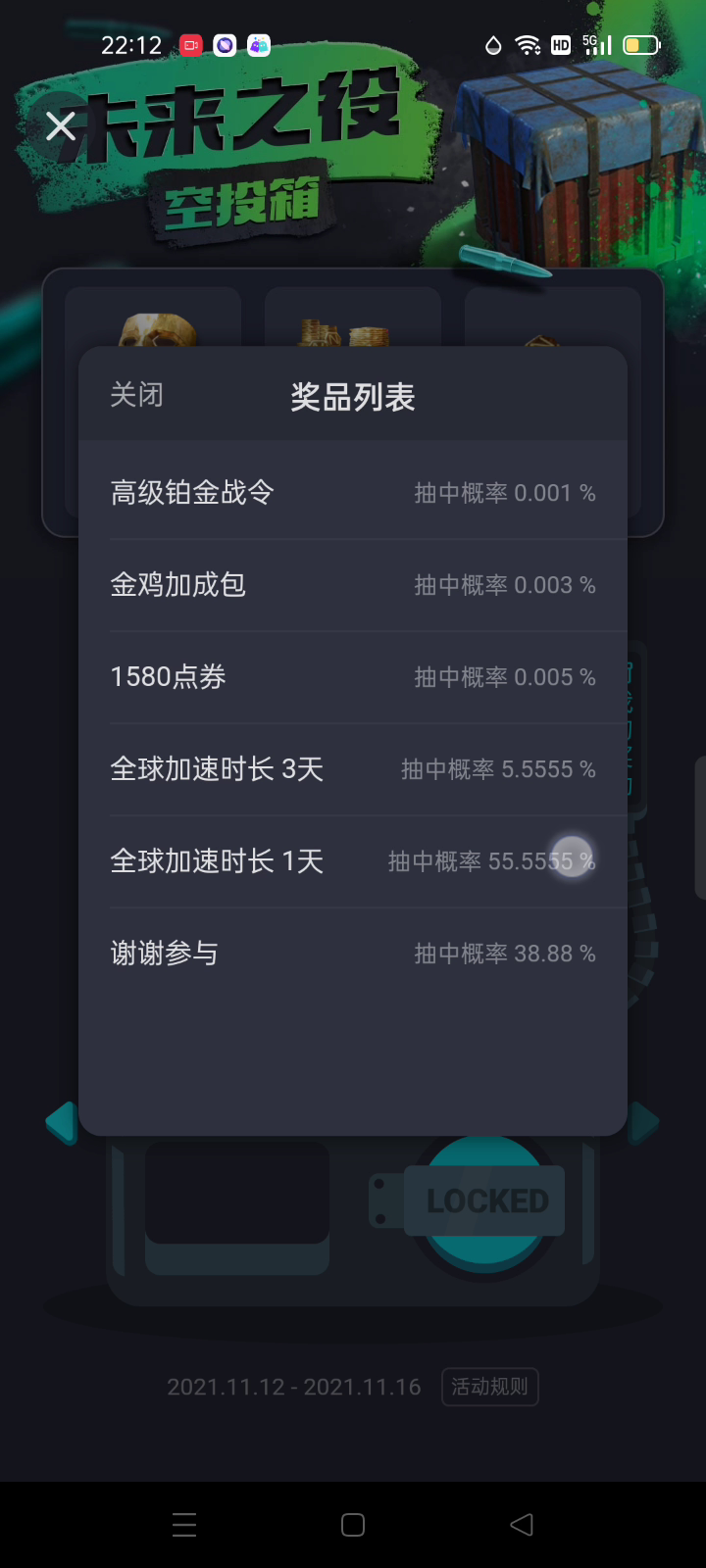706x1568 pixels.
Task: Go to the next crate with right arrow
Action: click(x=643, y=1123)
